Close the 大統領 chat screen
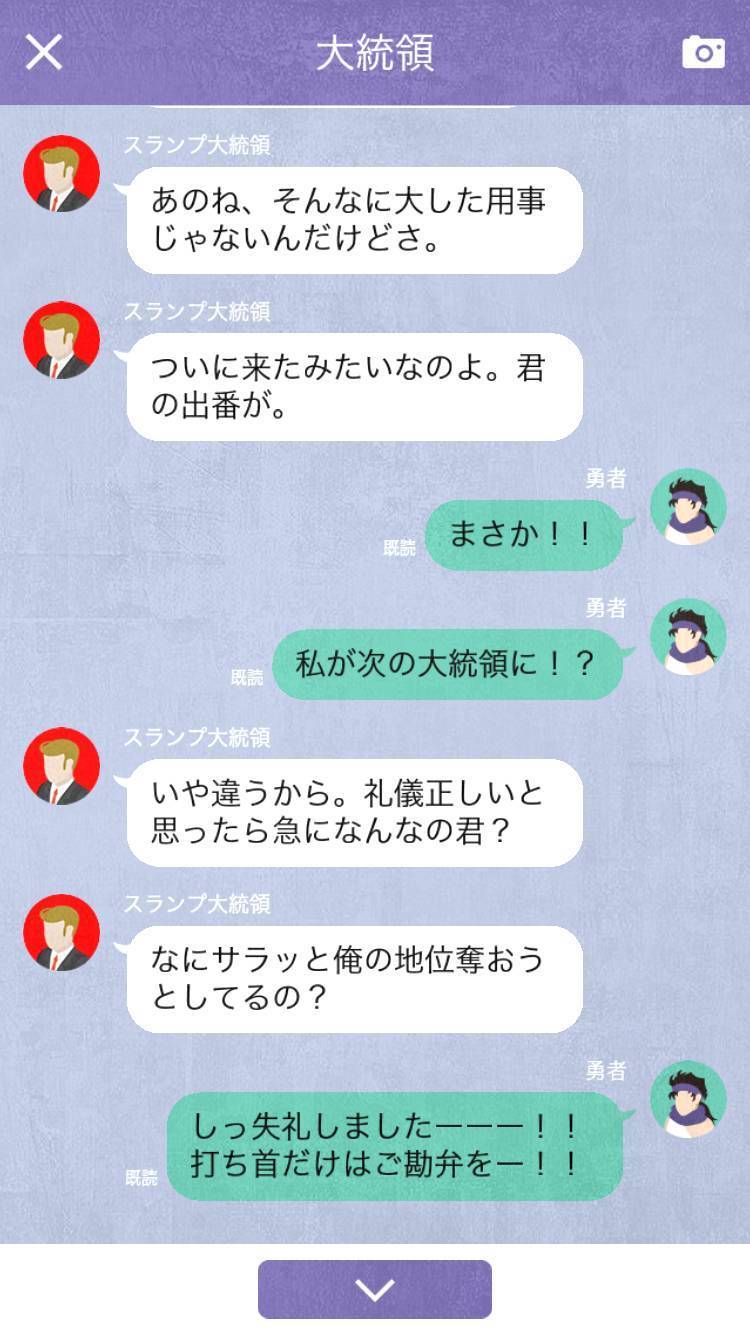The image size is (750, 1334). tap(44, 52)
